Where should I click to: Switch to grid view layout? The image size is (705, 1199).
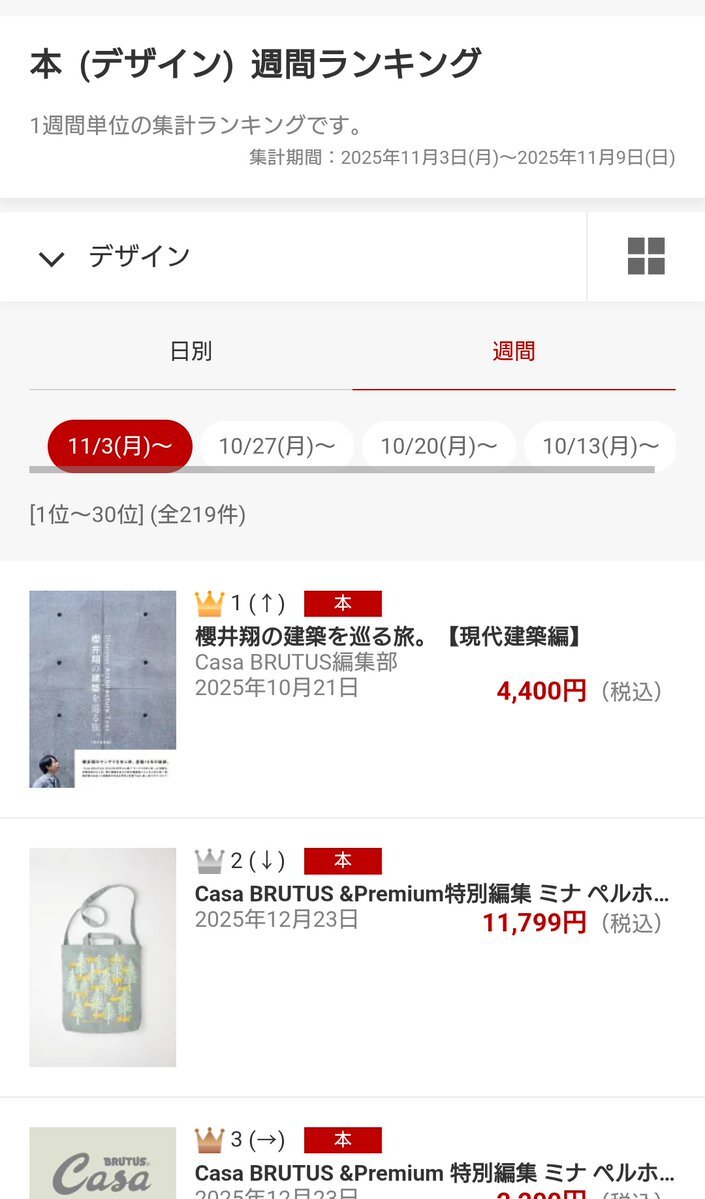[x=646, y=257]
